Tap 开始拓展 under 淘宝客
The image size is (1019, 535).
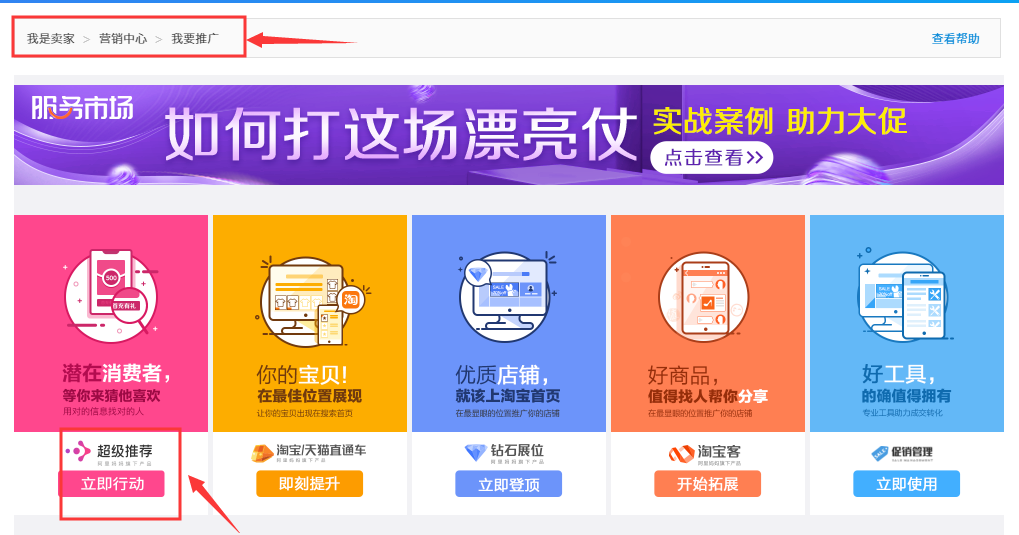pyautogui.click(x=707, y=484)
